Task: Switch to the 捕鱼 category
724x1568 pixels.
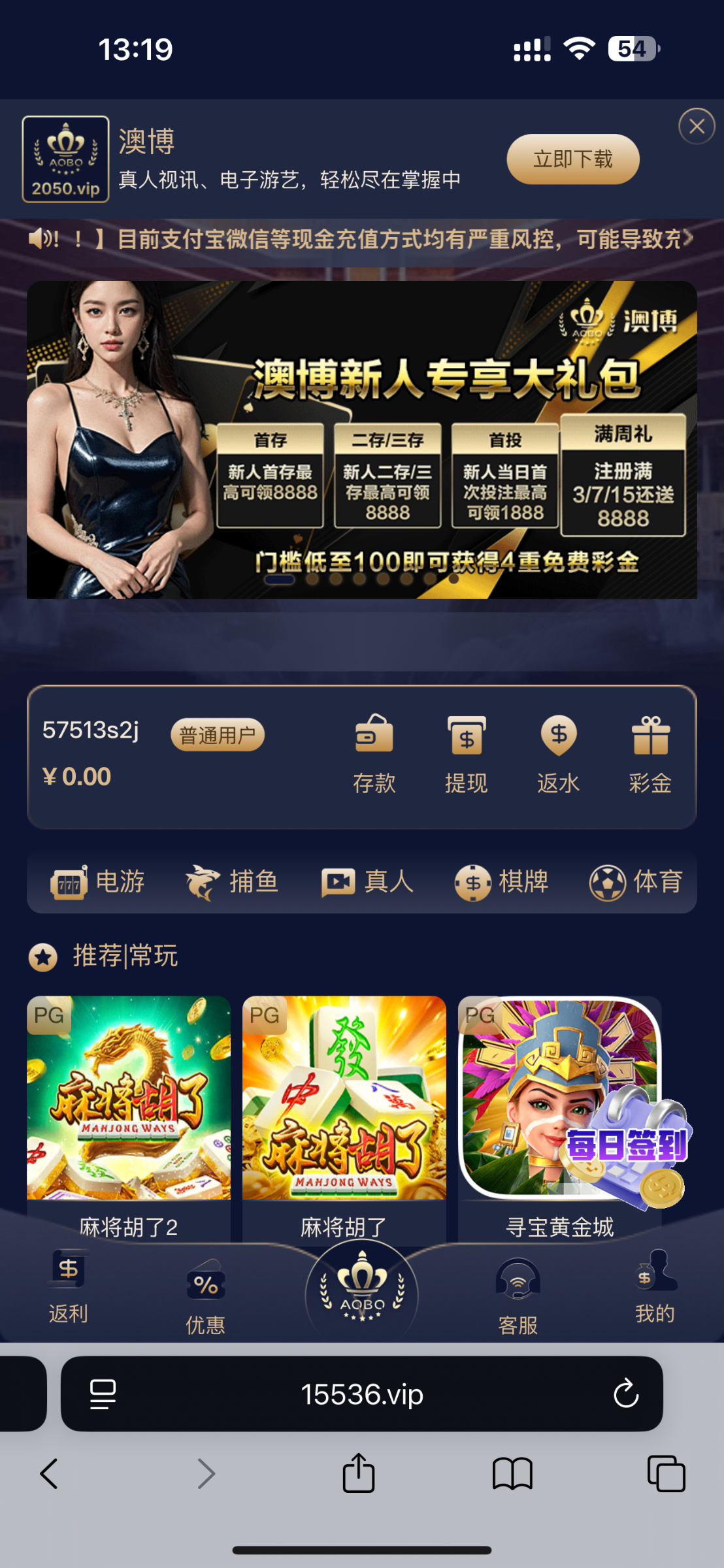Action: [x=232, y=882]
